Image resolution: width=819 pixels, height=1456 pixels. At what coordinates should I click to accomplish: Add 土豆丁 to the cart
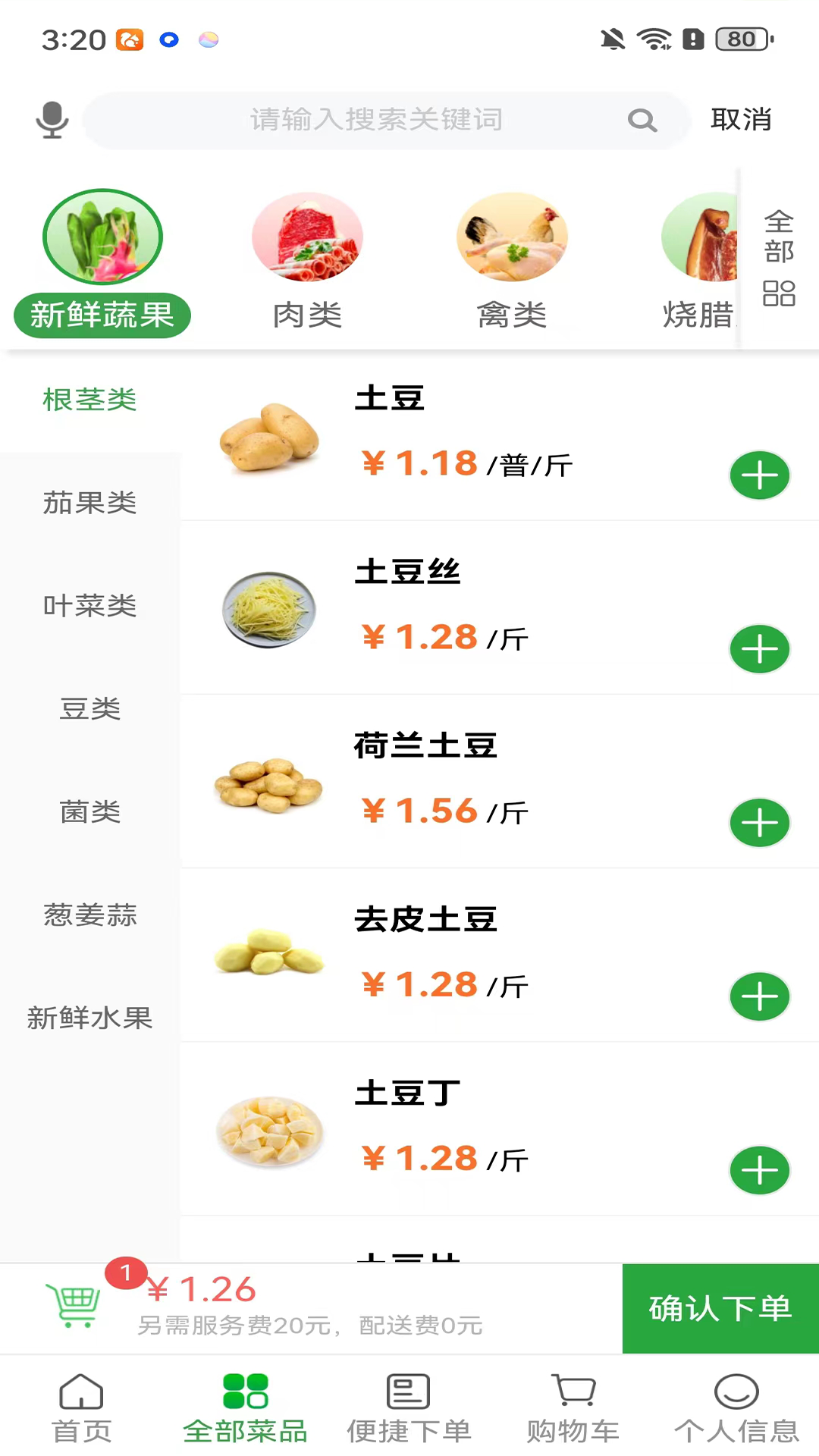tap(759, 1171)
